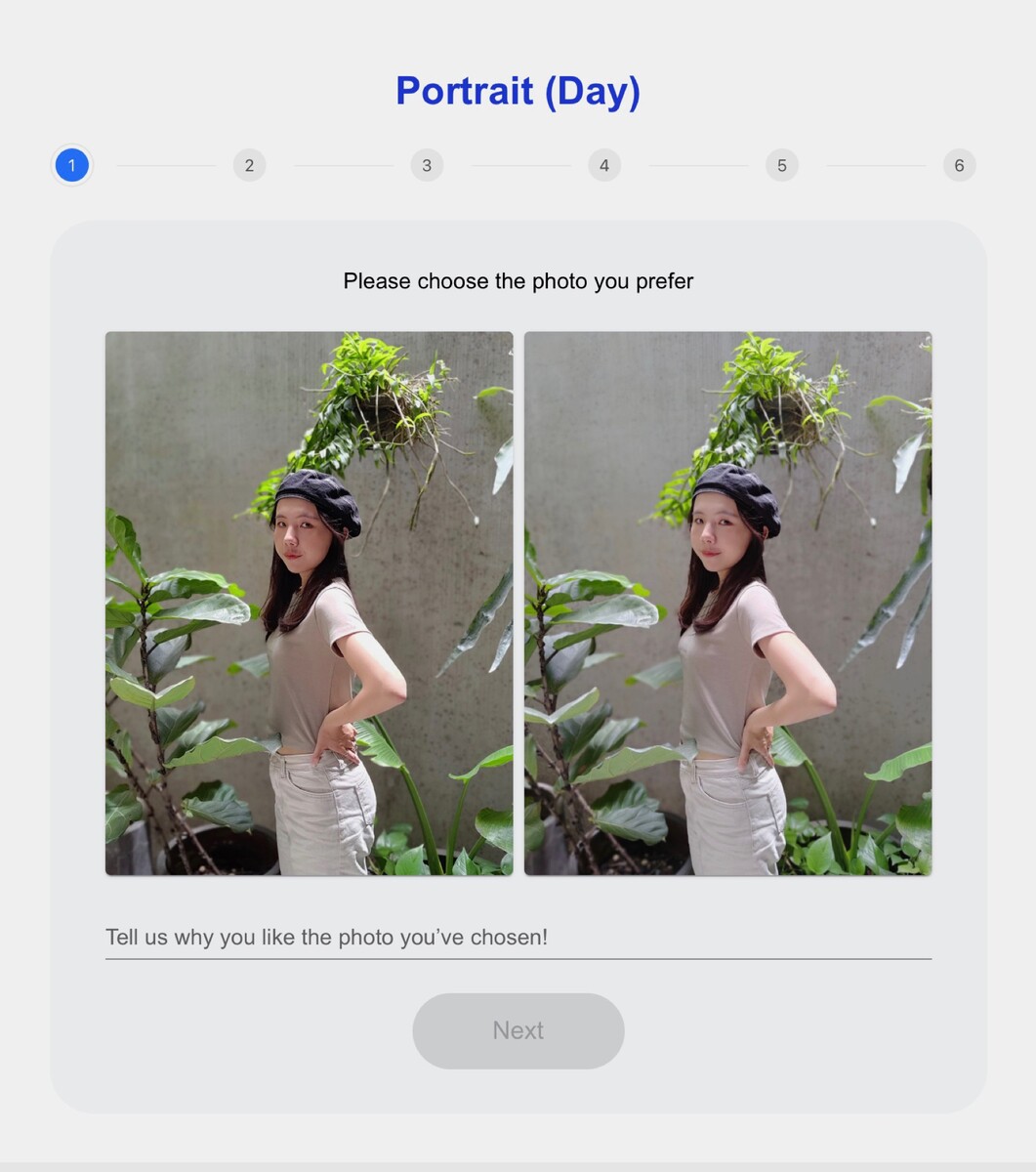The image size is (1036, 1172).
Task: Select step 1 in the stepper
Action: (x=72, y=165)
